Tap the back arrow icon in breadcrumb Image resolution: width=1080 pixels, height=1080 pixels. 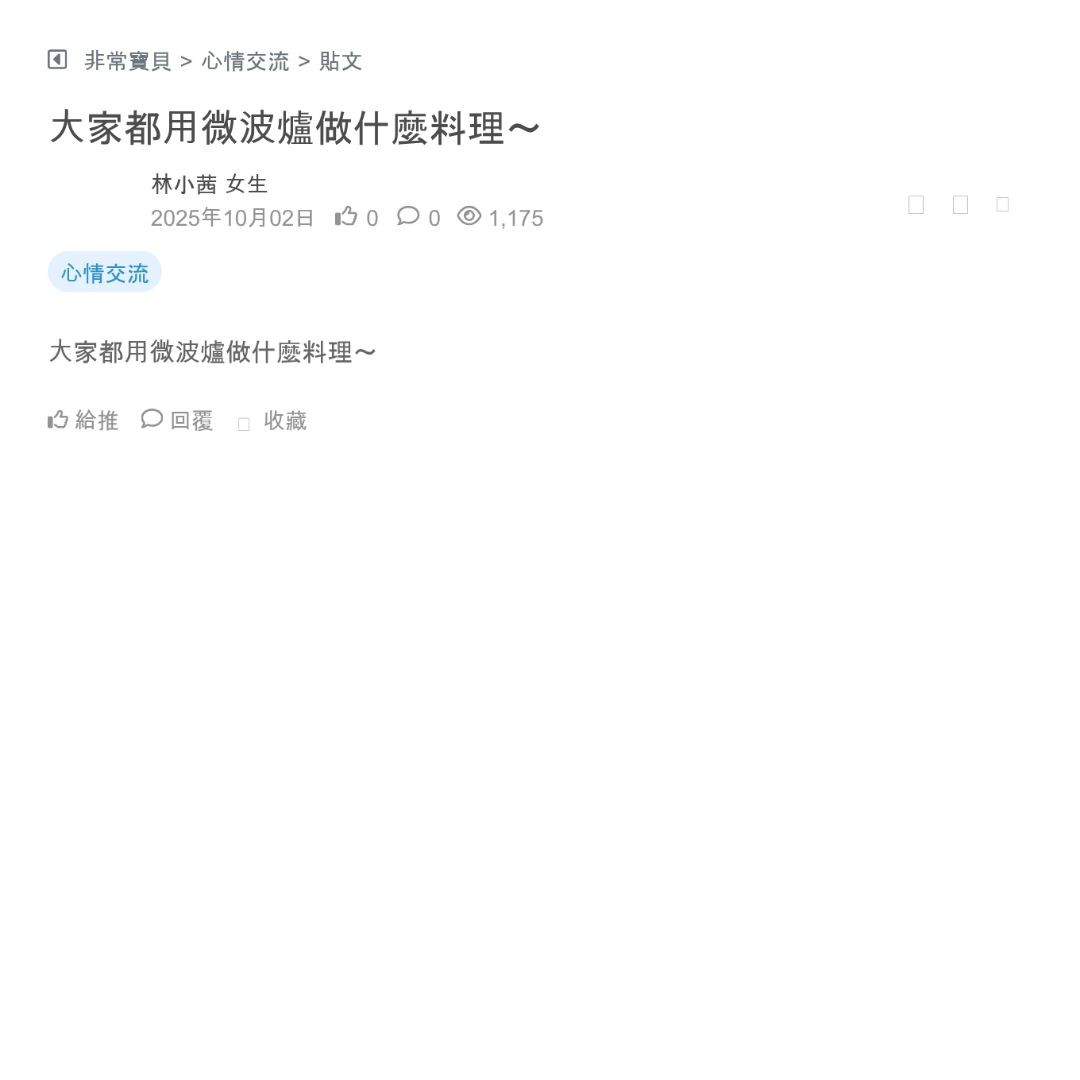(x=57, y=60)
